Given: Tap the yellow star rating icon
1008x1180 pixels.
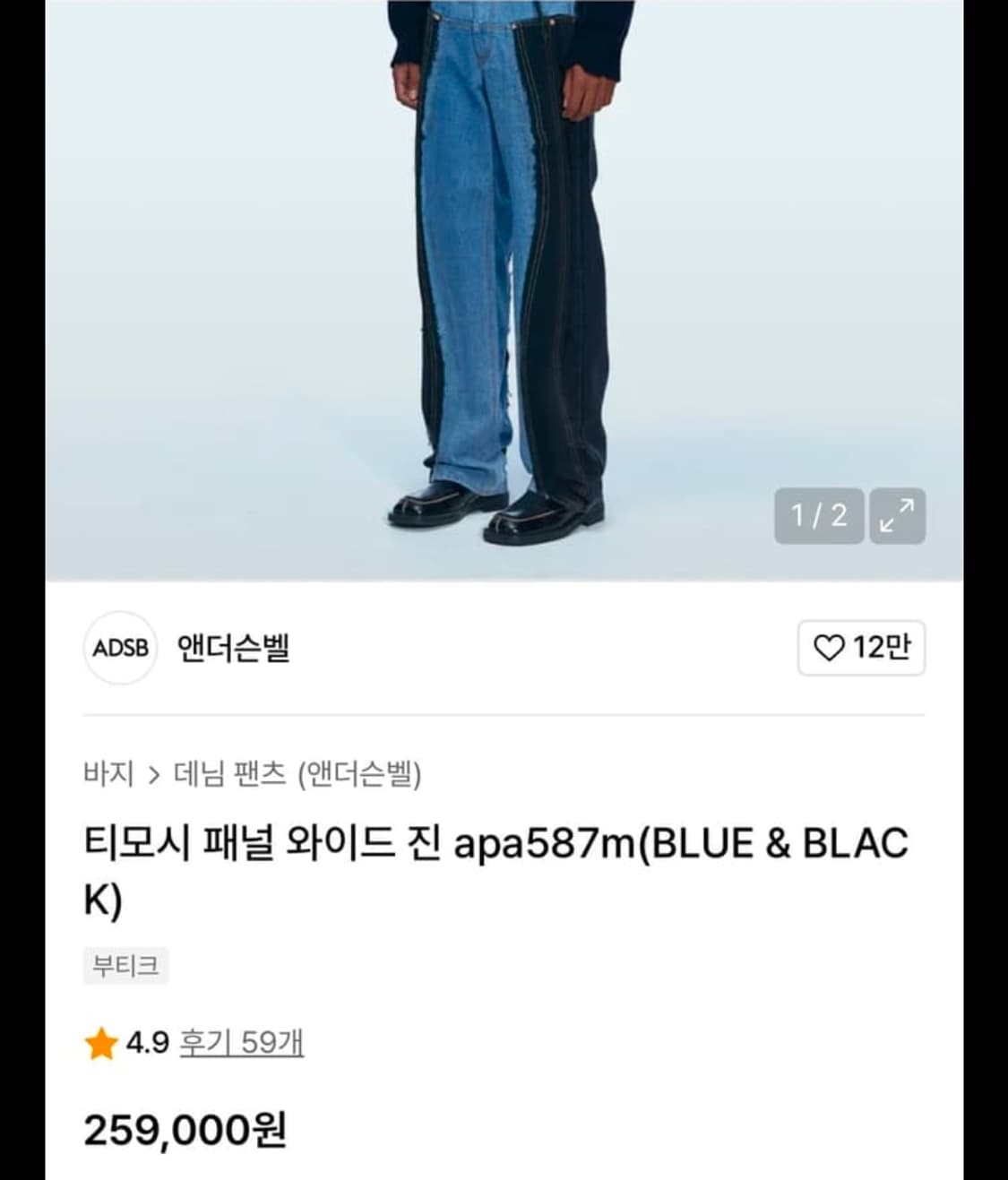Looking at the screenshot, I should tap(99, 1044).
